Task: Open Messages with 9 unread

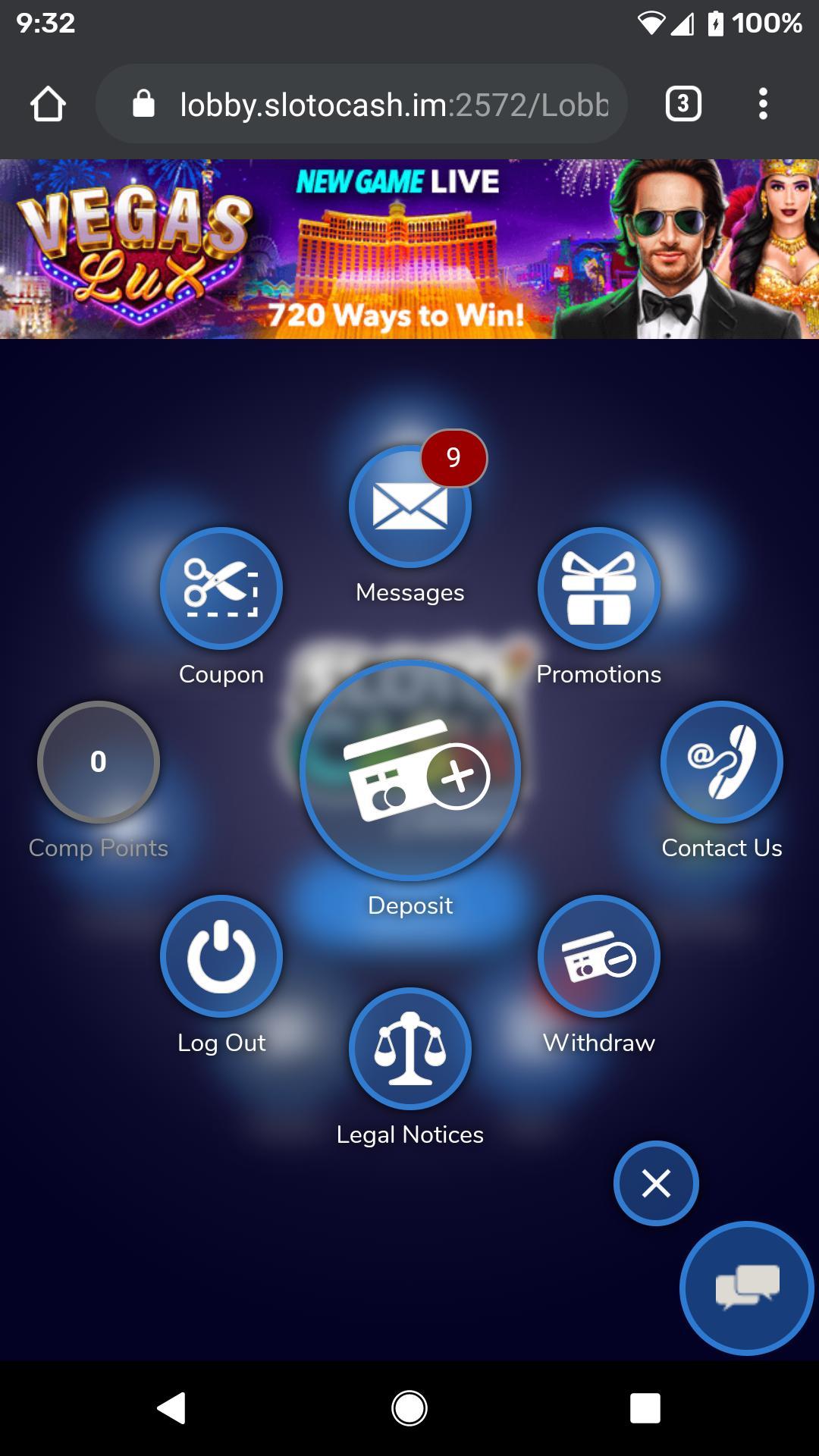Action: pos(410,506)
